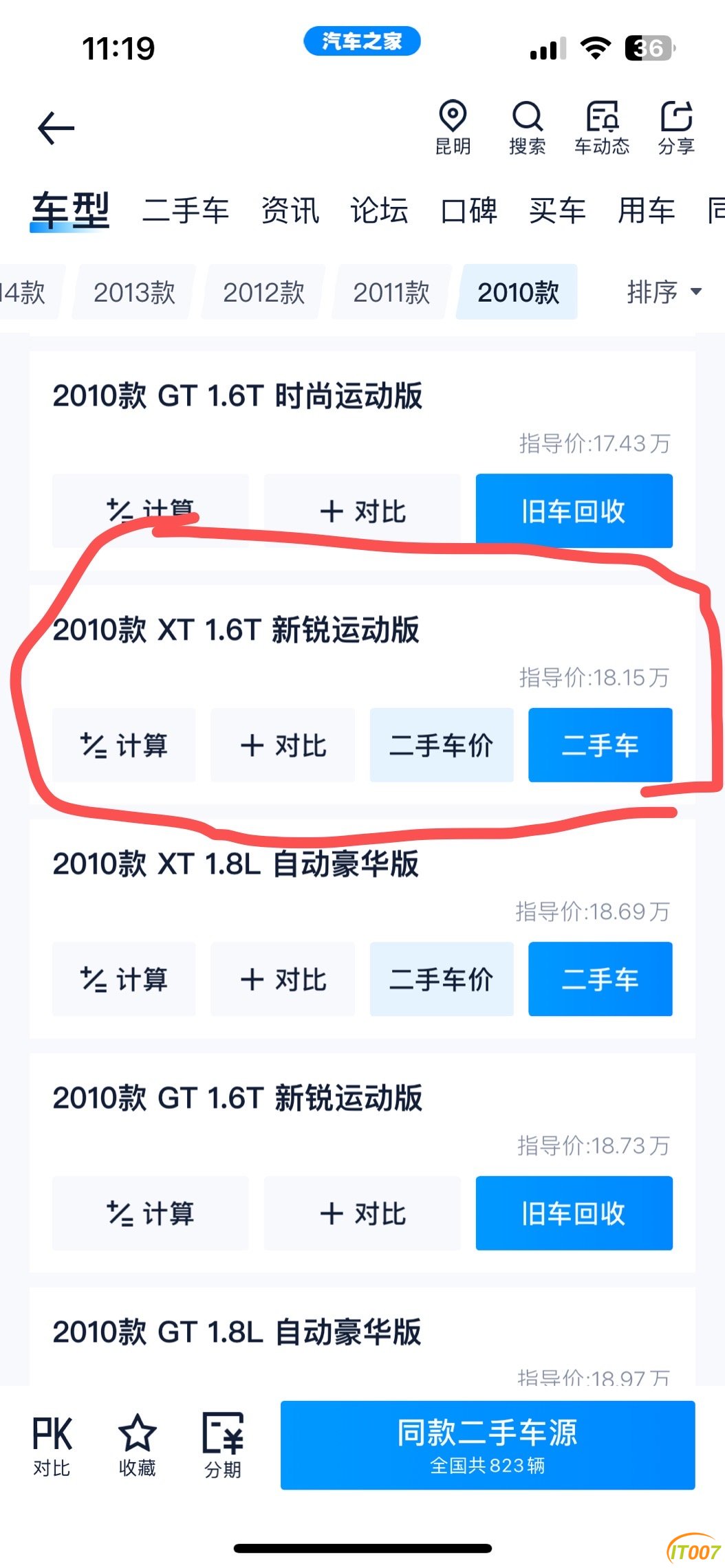Open 二手车 for XT 1.8L 自动豪华版
Image resolution: width=725 pixels, height=1568 pixels.
pos(600,979)
